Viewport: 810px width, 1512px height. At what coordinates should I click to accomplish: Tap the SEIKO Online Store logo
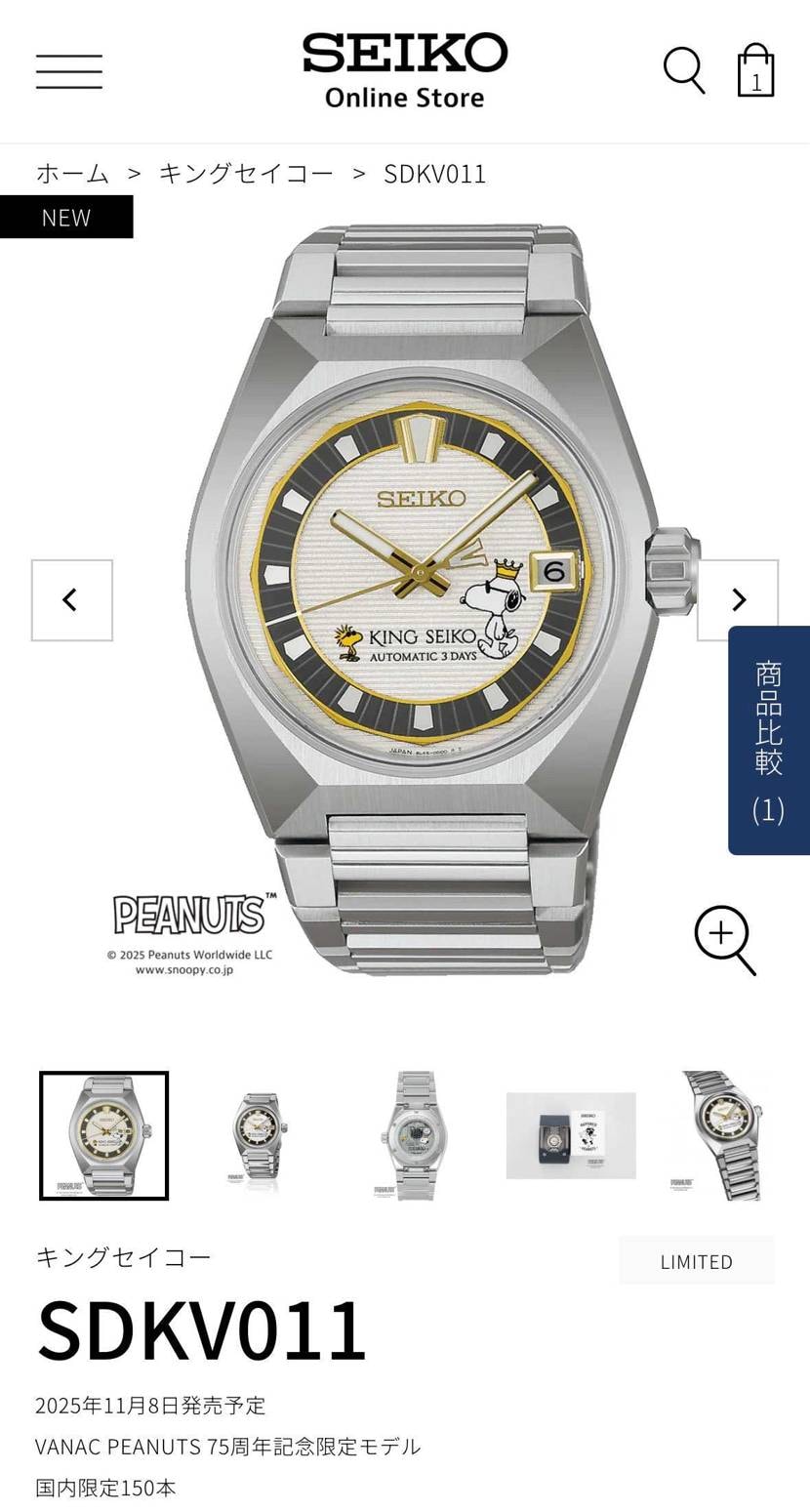[x=404, y=70]
